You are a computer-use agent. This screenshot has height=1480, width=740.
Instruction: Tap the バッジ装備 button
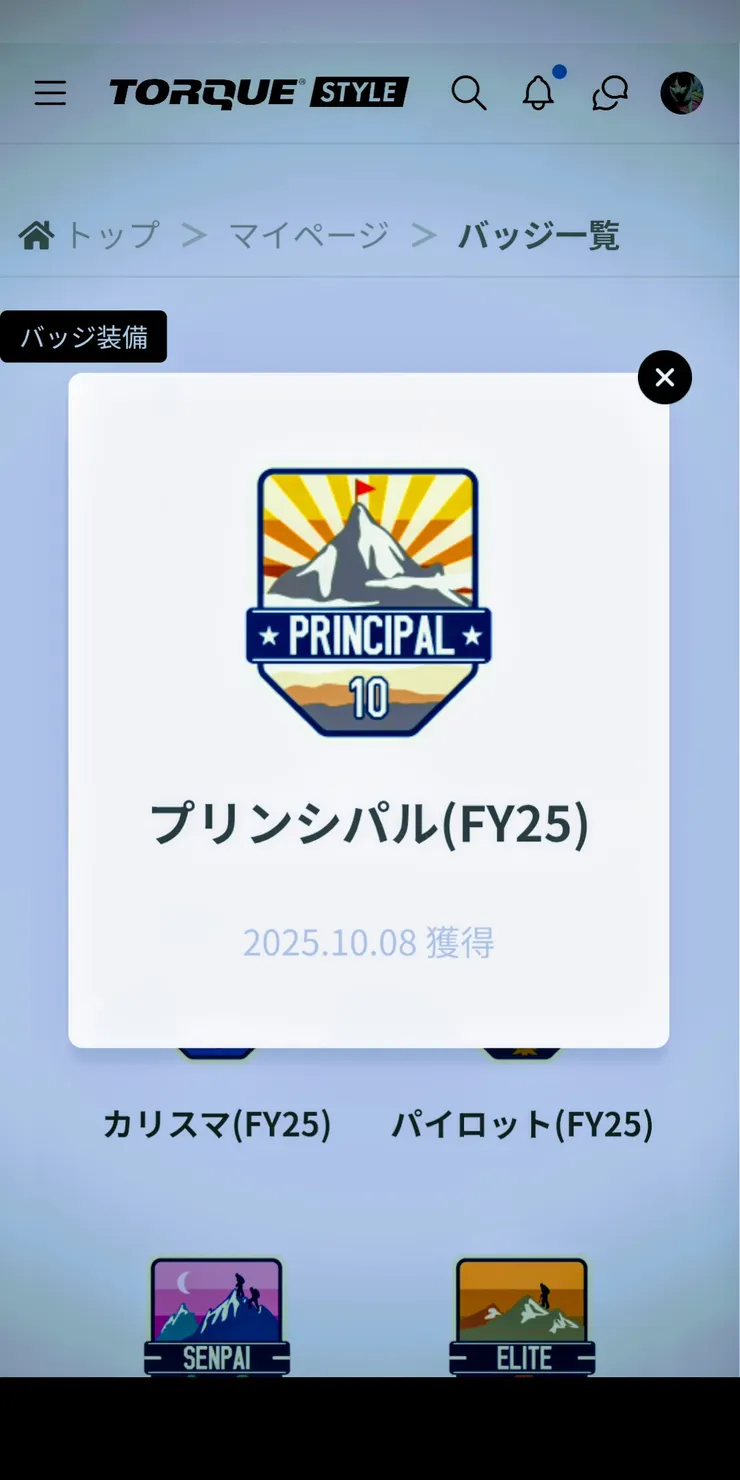[x=84, y=337]
